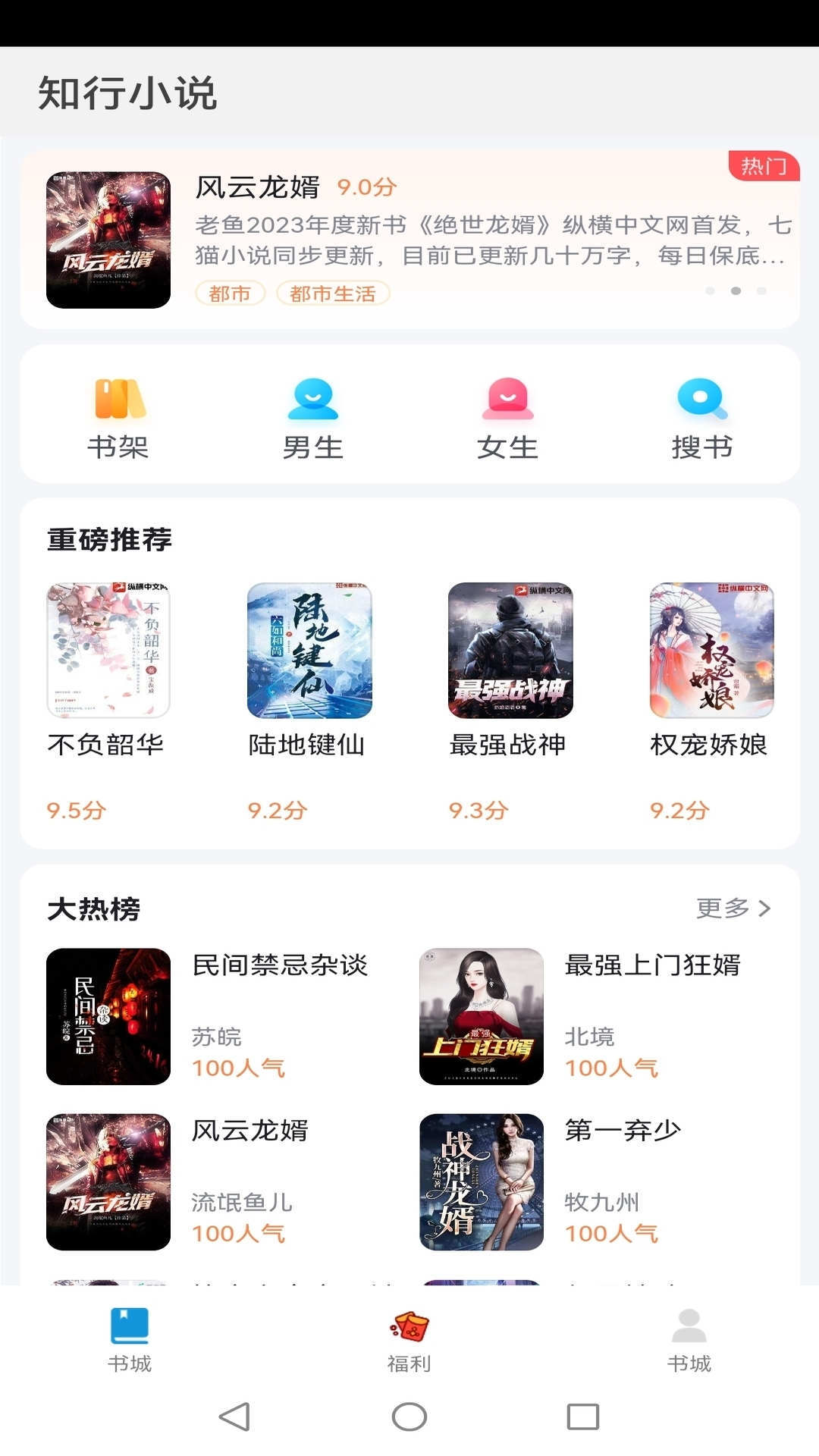Tap the 热门 badge on the featured banner
Viewport: 819px width, 1456px height.
(x=762, y=168)
